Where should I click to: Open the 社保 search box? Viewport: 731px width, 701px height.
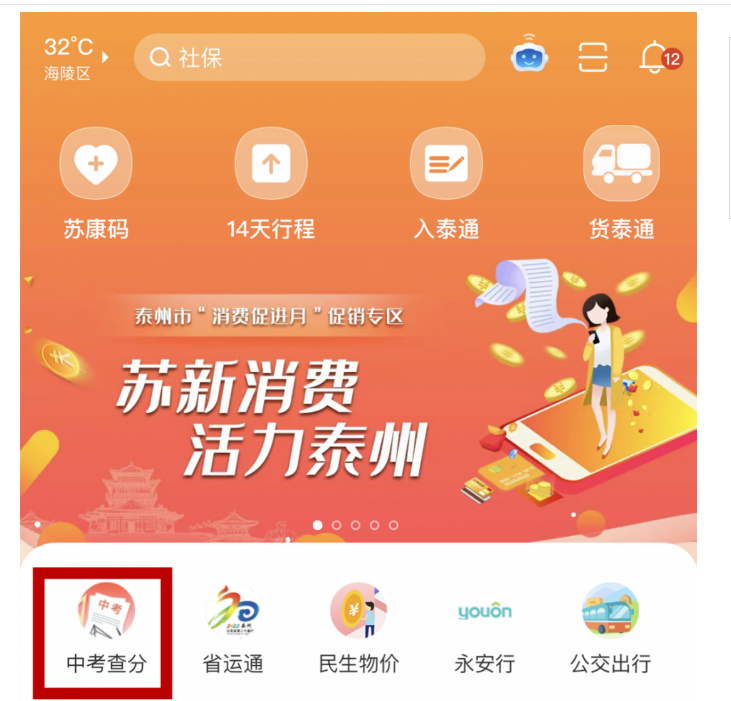(310, 58)
